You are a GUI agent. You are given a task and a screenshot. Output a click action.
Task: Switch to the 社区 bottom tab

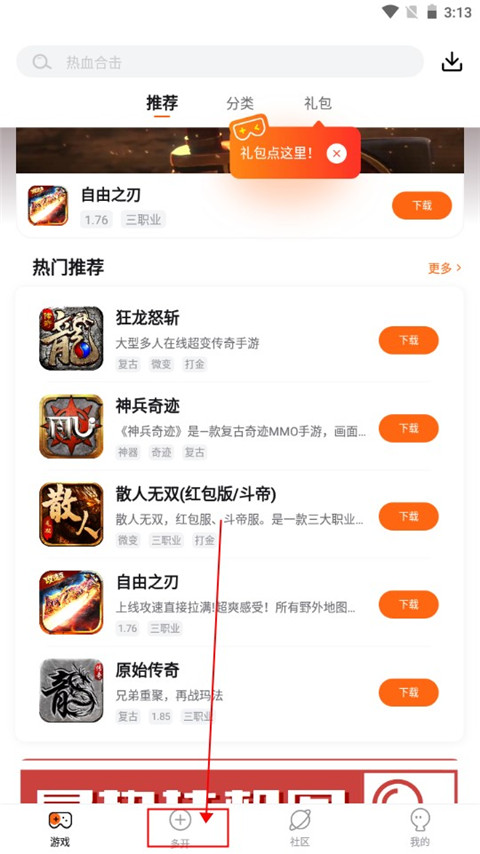coord(300,828)
